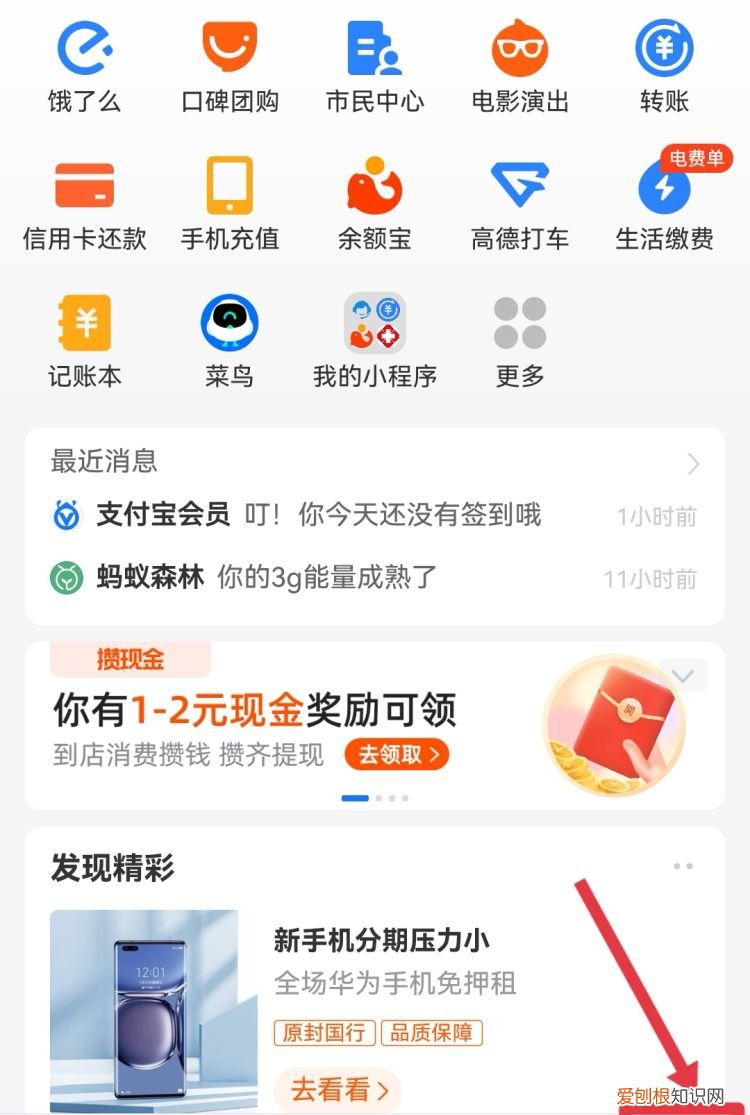This screenshot has height=1115, width=750.
Task: Select the 市民中心 citizen center icon
Action: point(374,60)
